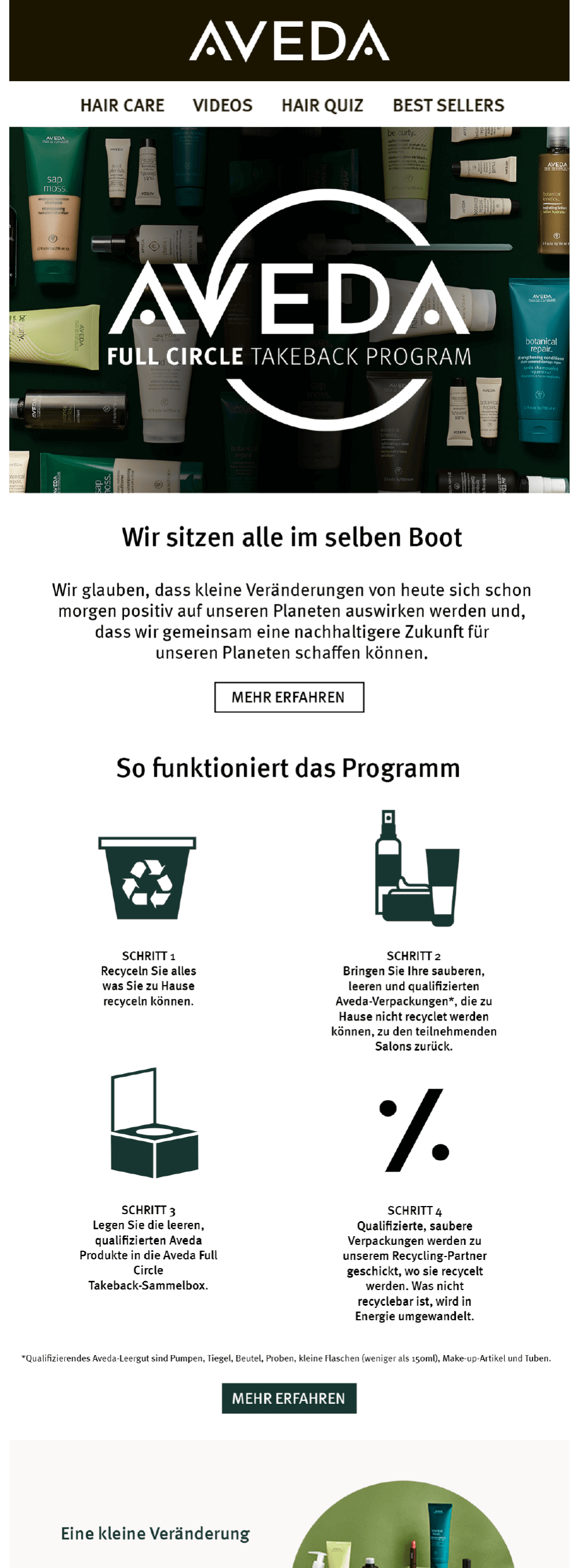Open the HAIR CARE link

point(122,106)
